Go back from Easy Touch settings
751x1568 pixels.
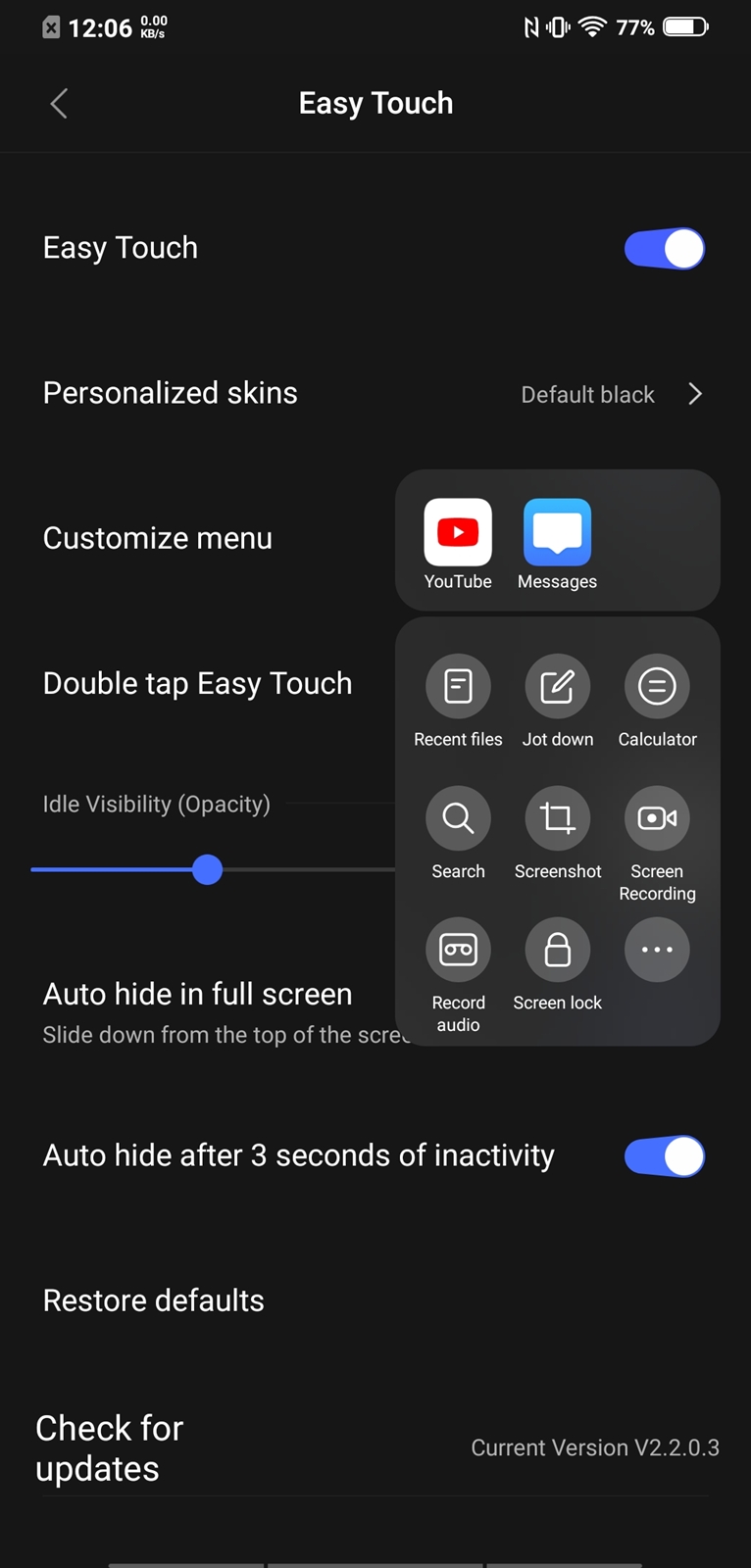point(59,103)
